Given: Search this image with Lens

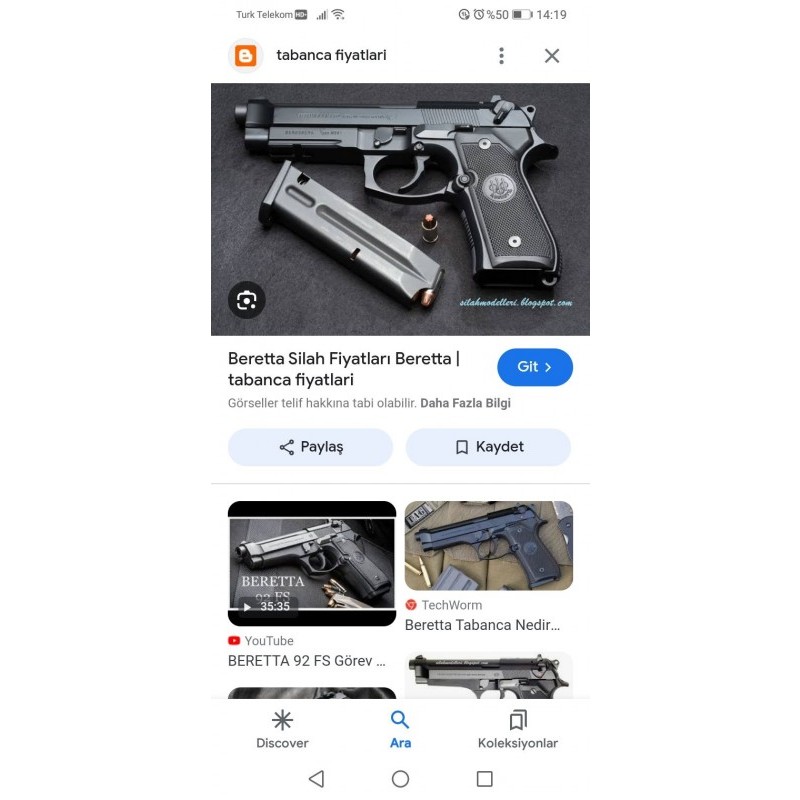Looking at the screenshot, I should pos(247,300).
